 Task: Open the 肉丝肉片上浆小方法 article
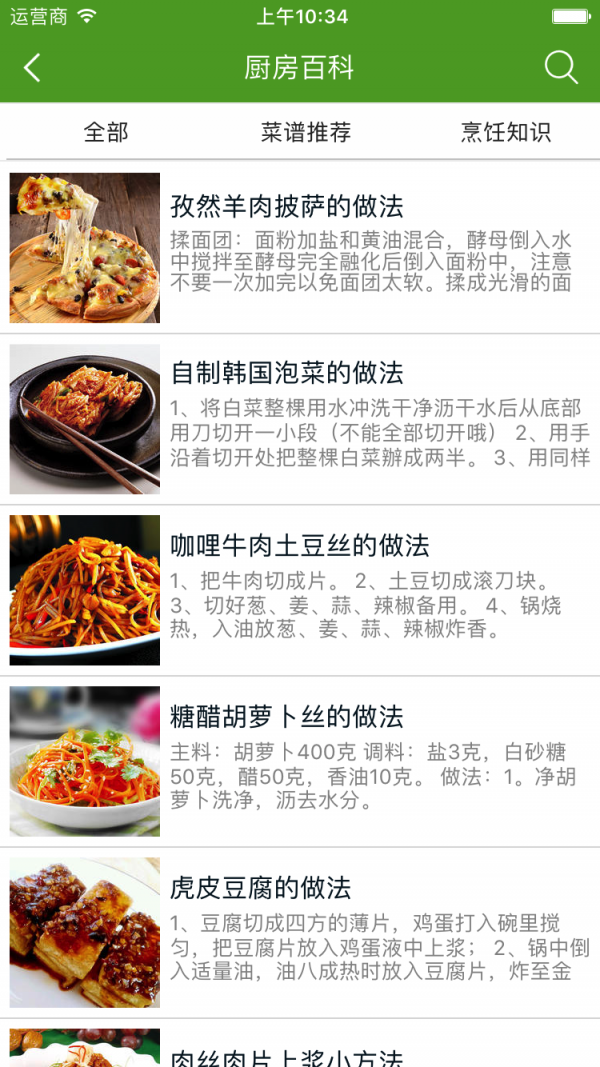[287, 1055]
